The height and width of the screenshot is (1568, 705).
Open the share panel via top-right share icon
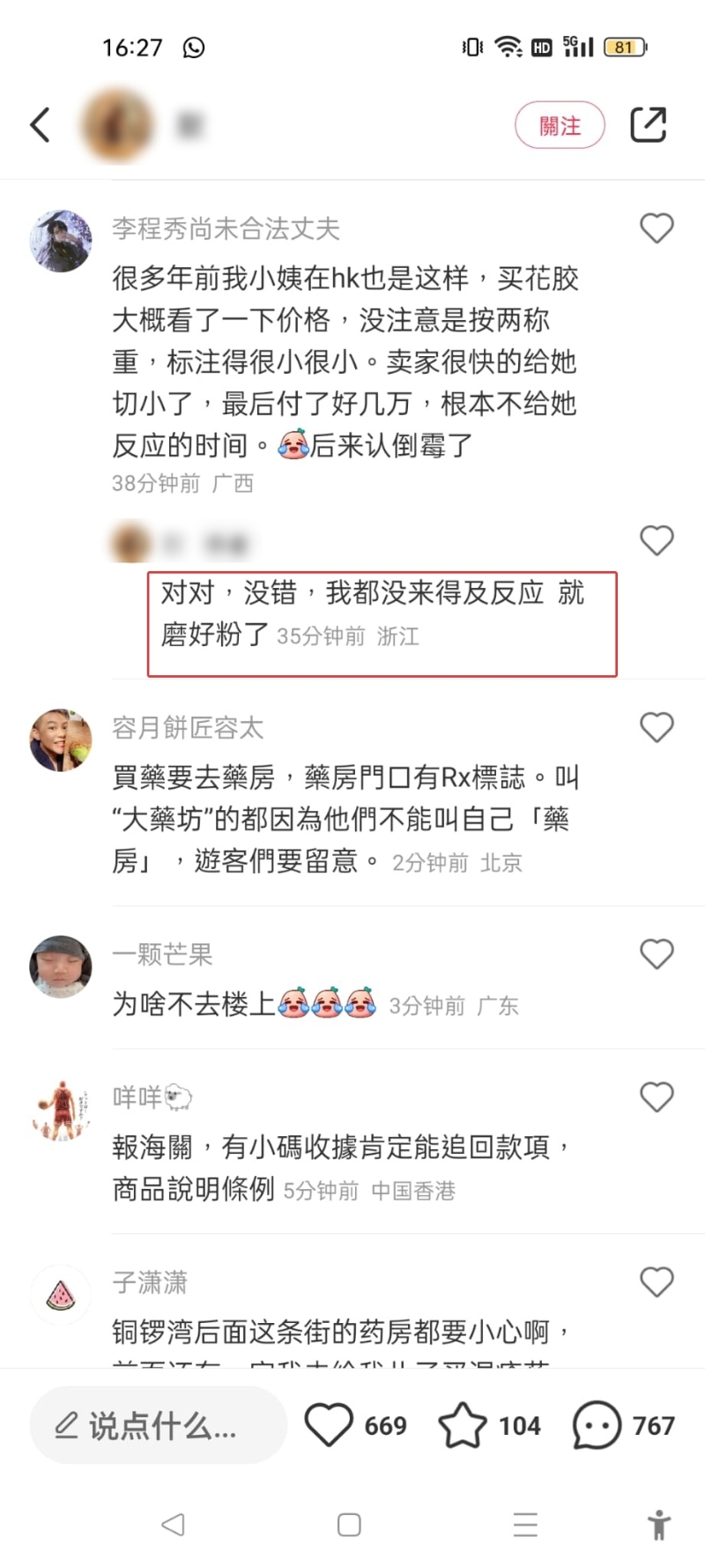pos(649,125)
